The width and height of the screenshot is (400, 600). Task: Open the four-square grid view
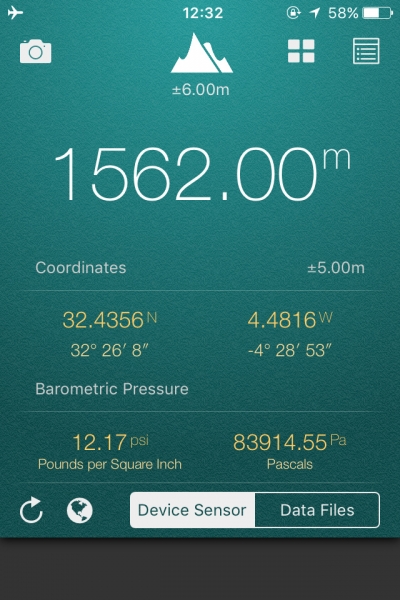(301, 51)
